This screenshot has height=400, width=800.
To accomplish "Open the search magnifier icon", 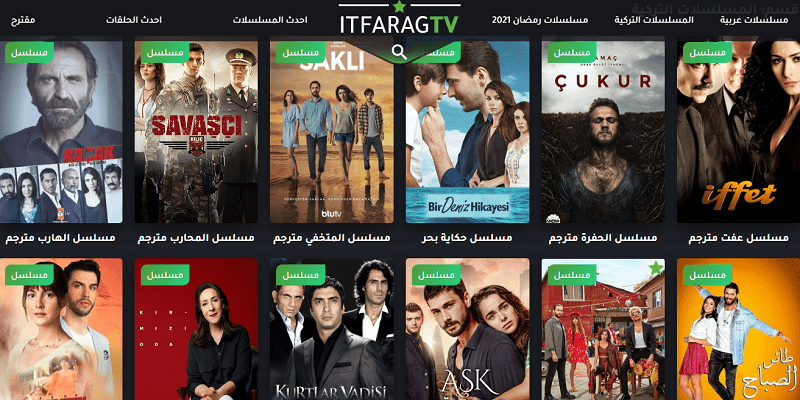I will click(399, 52).
